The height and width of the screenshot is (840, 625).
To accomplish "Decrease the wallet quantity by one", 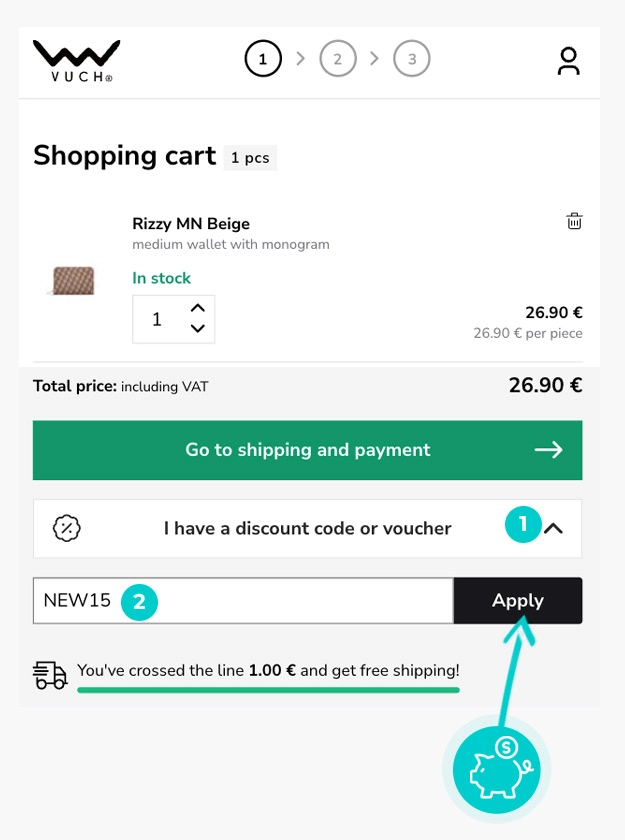I will click(x=198, y=329).
